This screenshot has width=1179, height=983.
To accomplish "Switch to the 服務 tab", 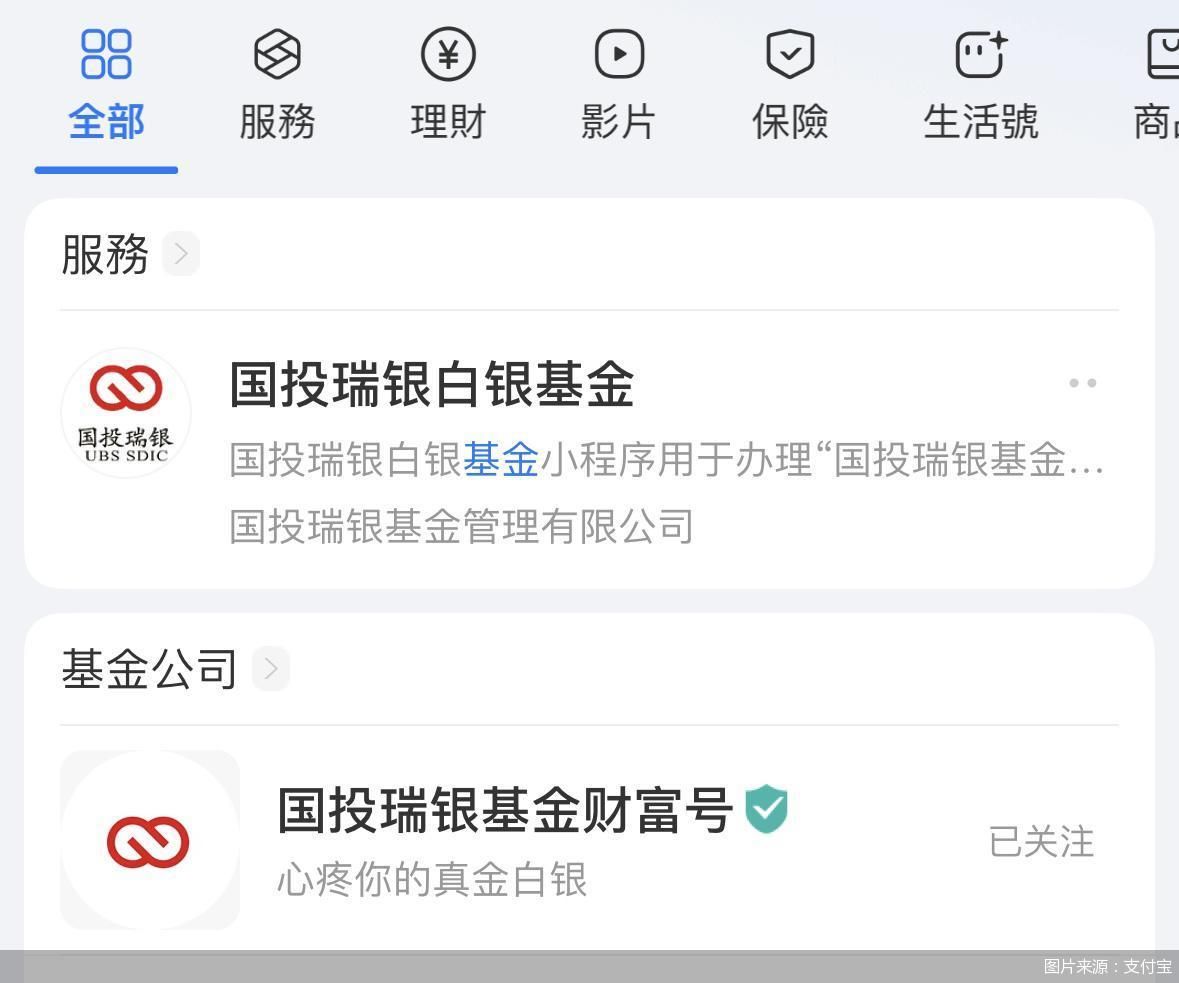I will click(x=277, y=86).
